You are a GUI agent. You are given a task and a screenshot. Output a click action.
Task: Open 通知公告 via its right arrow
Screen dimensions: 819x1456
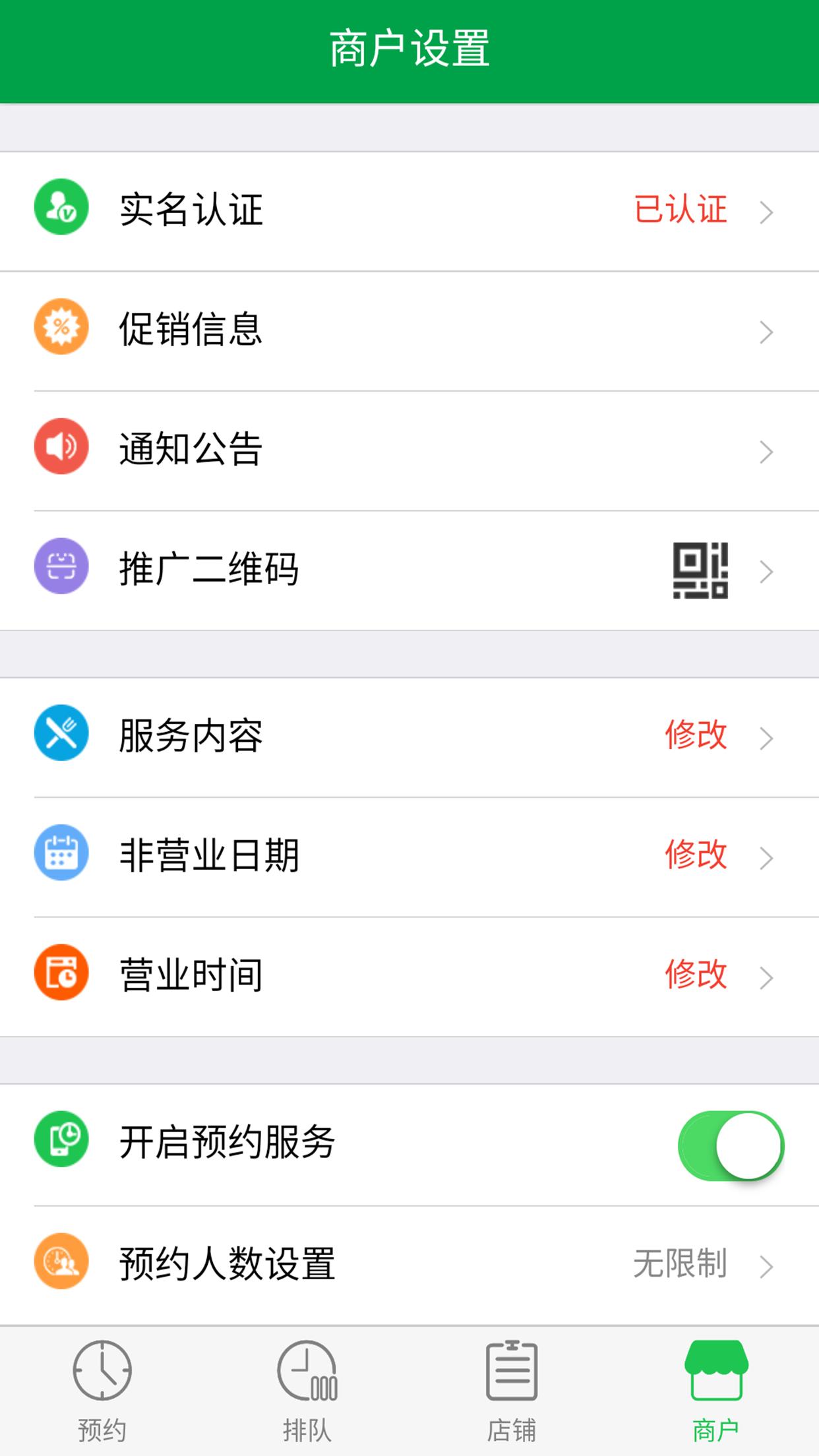point(766,451)
